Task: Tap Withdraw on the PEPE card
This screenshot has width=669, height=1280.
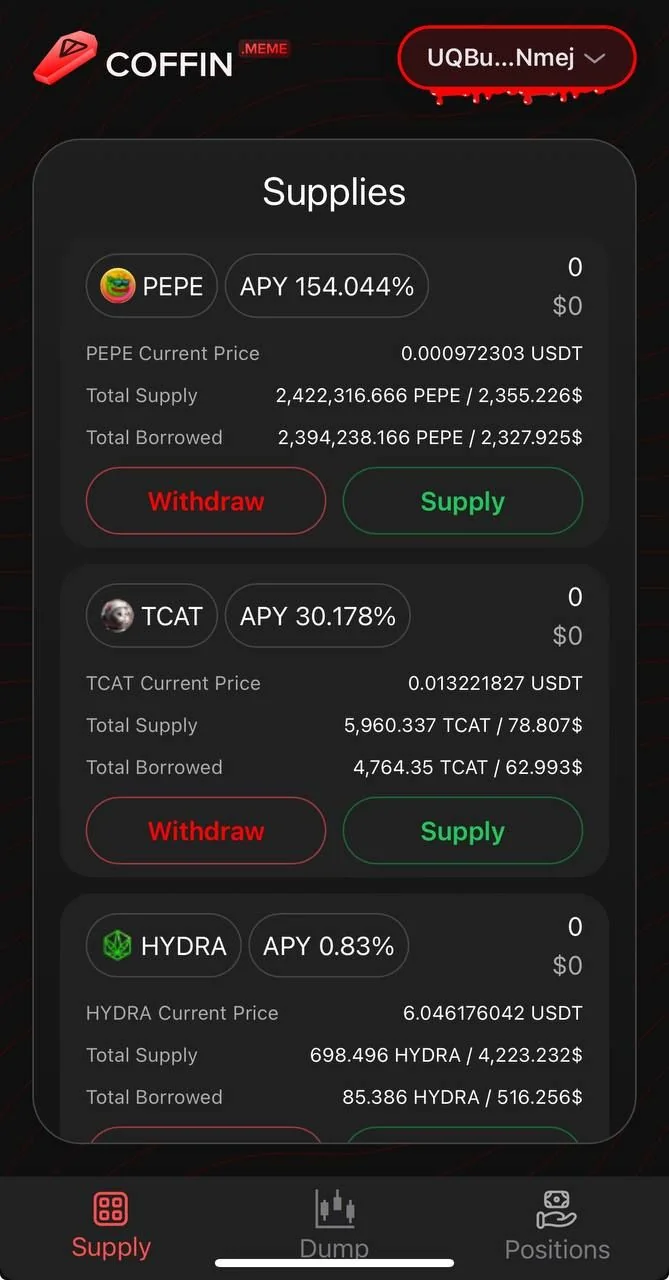Action: click(x=206, y=501)
